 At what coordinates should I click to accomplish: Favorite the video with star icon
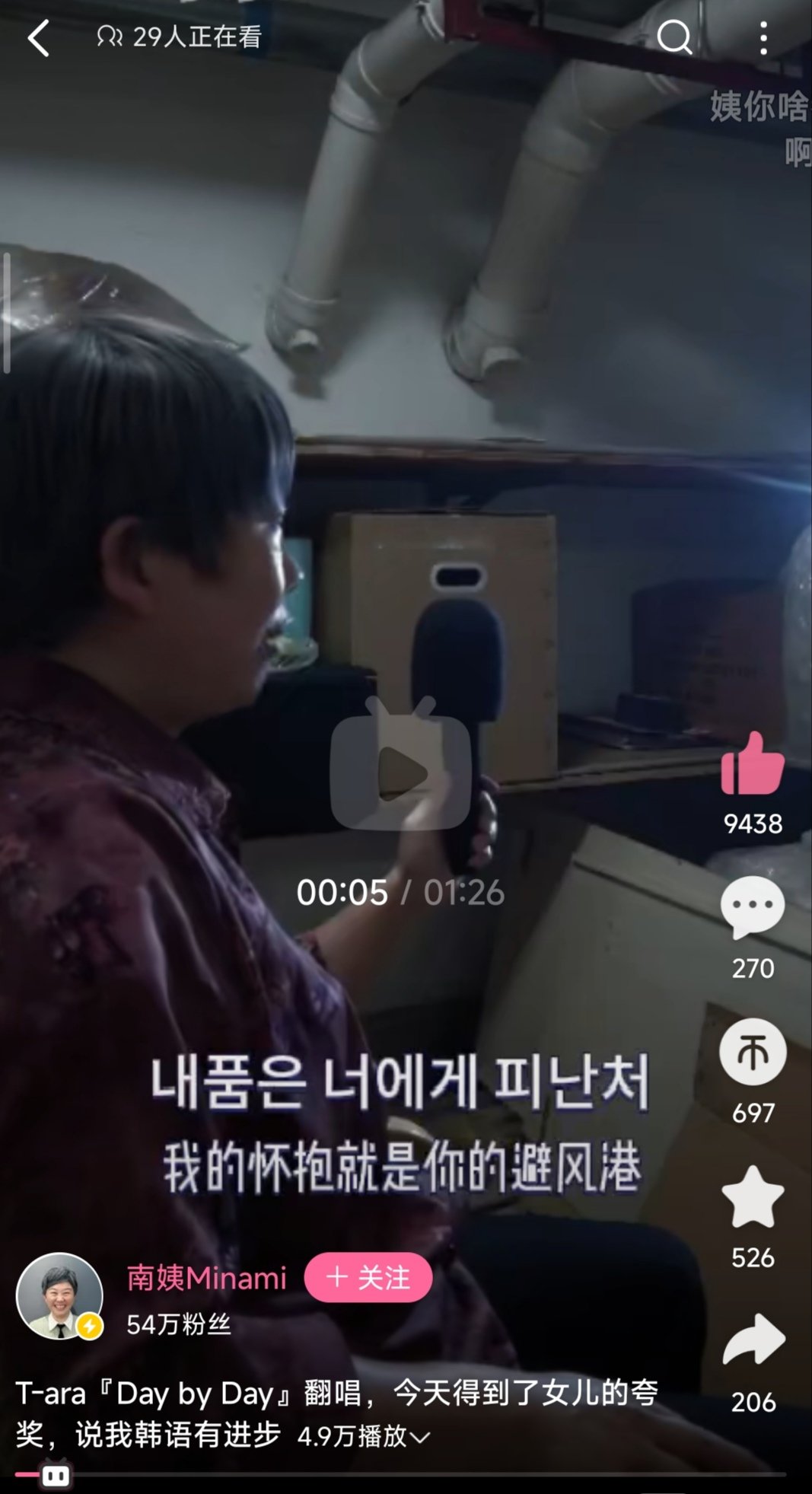click(x=752, y=1197)
